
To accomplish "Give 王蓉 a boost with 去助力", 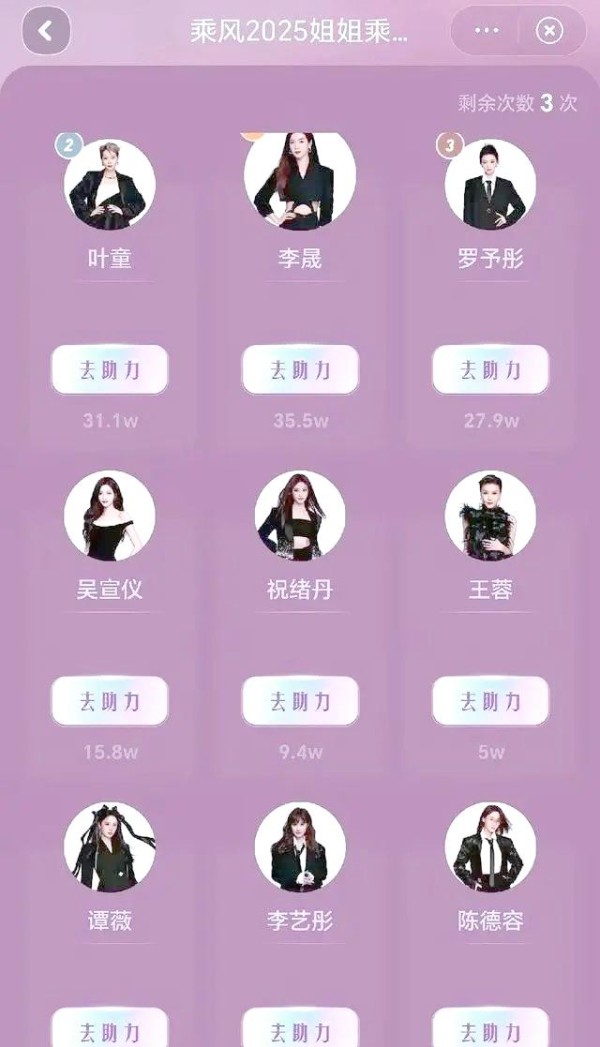I will (490, 701).
